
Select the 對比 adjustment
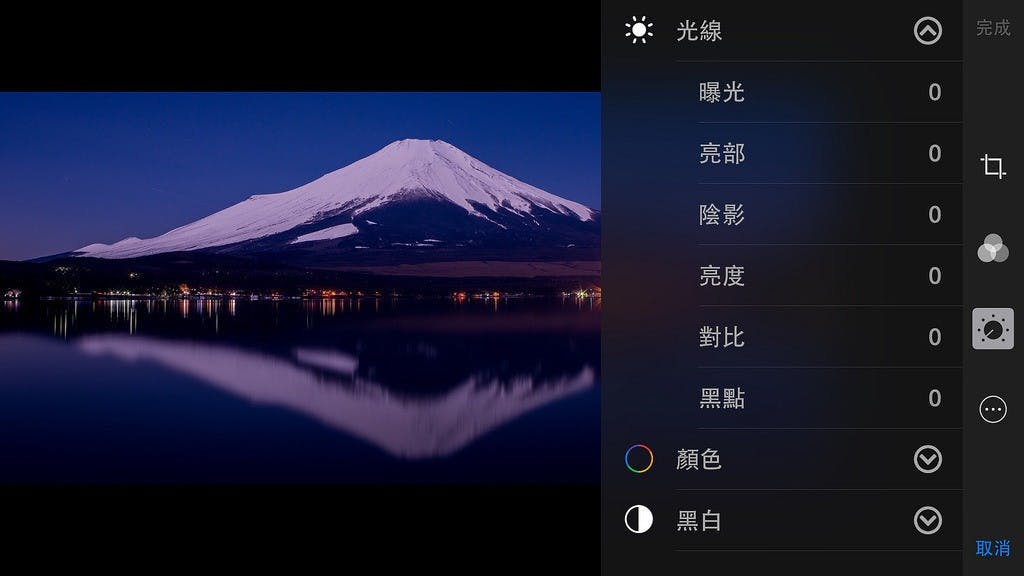point(721,337)
